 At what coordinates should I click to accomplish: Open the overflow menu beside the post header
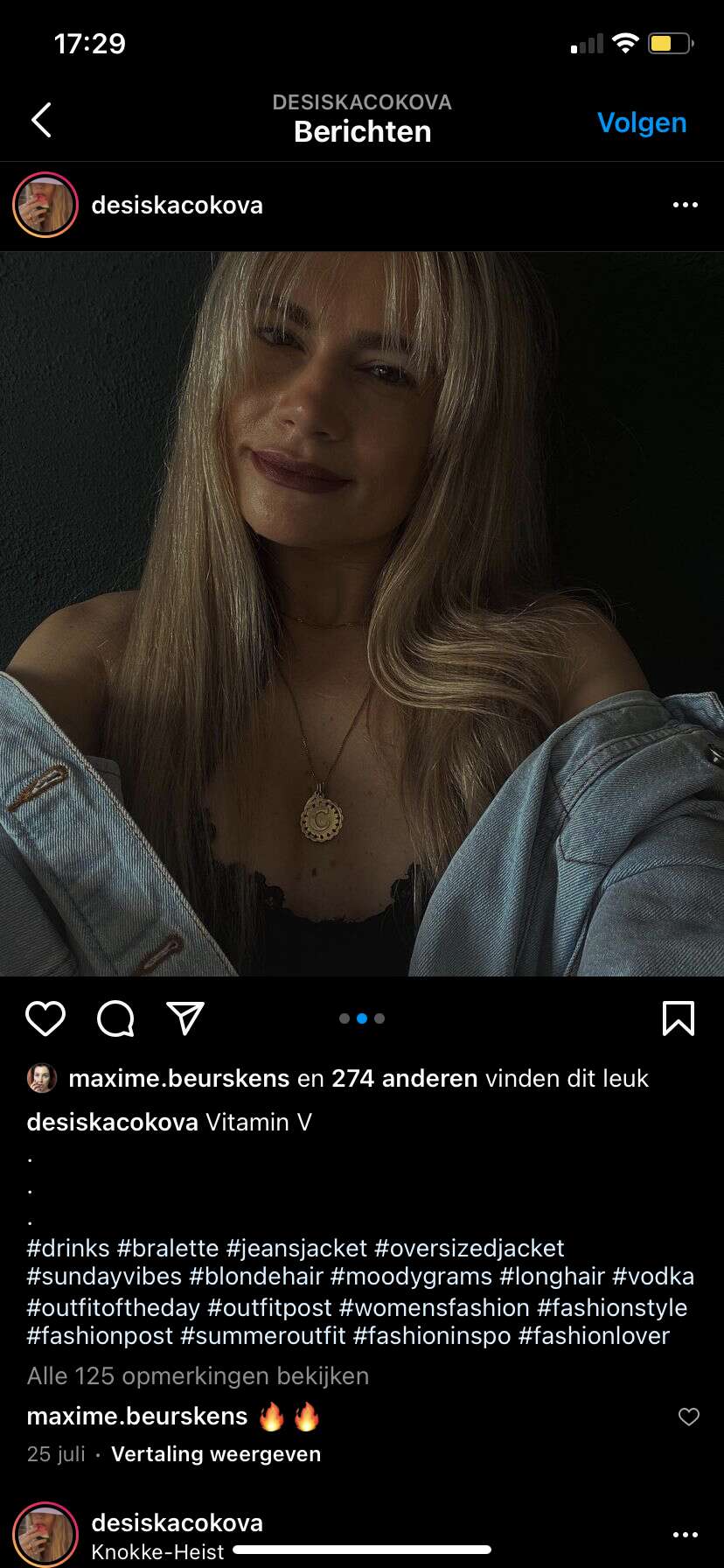tap(686, 205)
